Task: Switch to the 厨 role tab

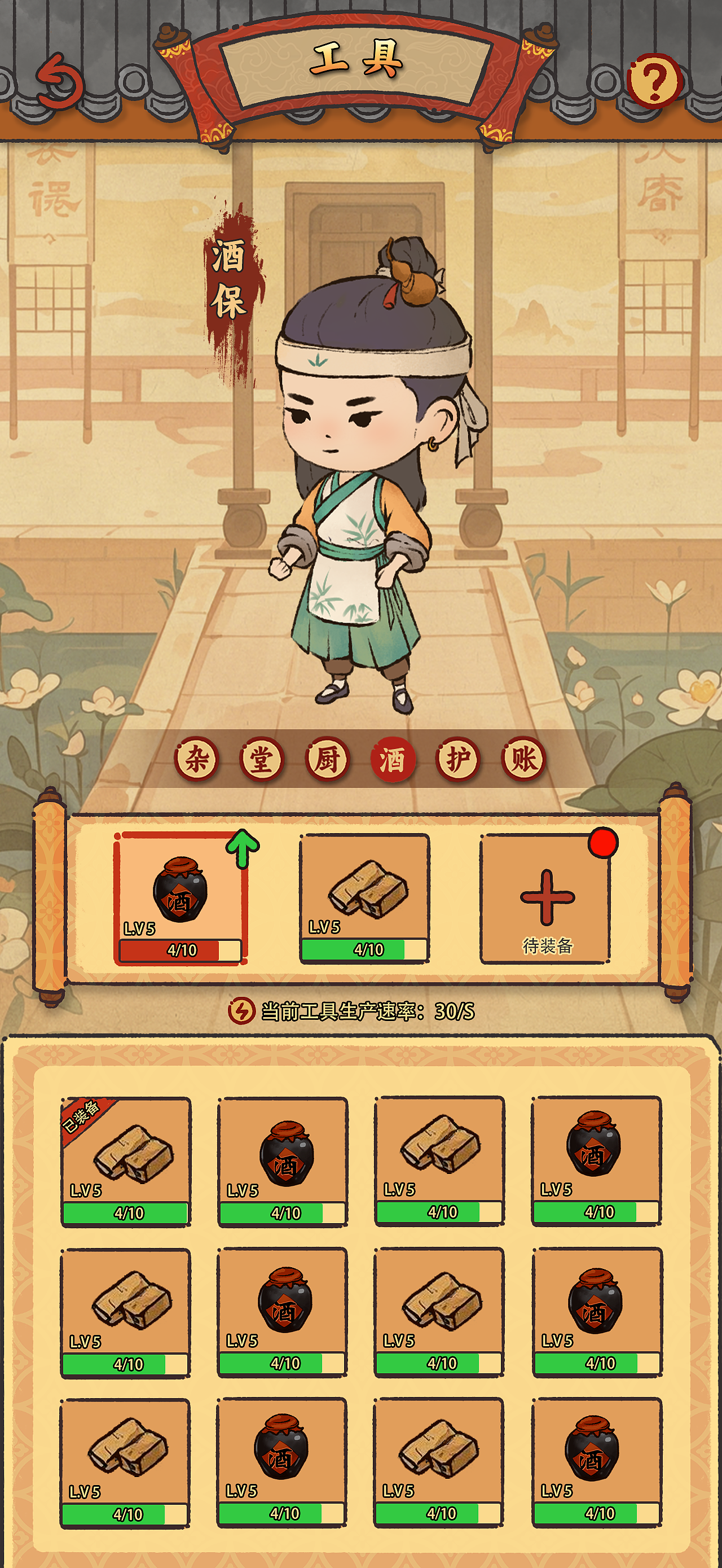Action: tap(327, 759)
